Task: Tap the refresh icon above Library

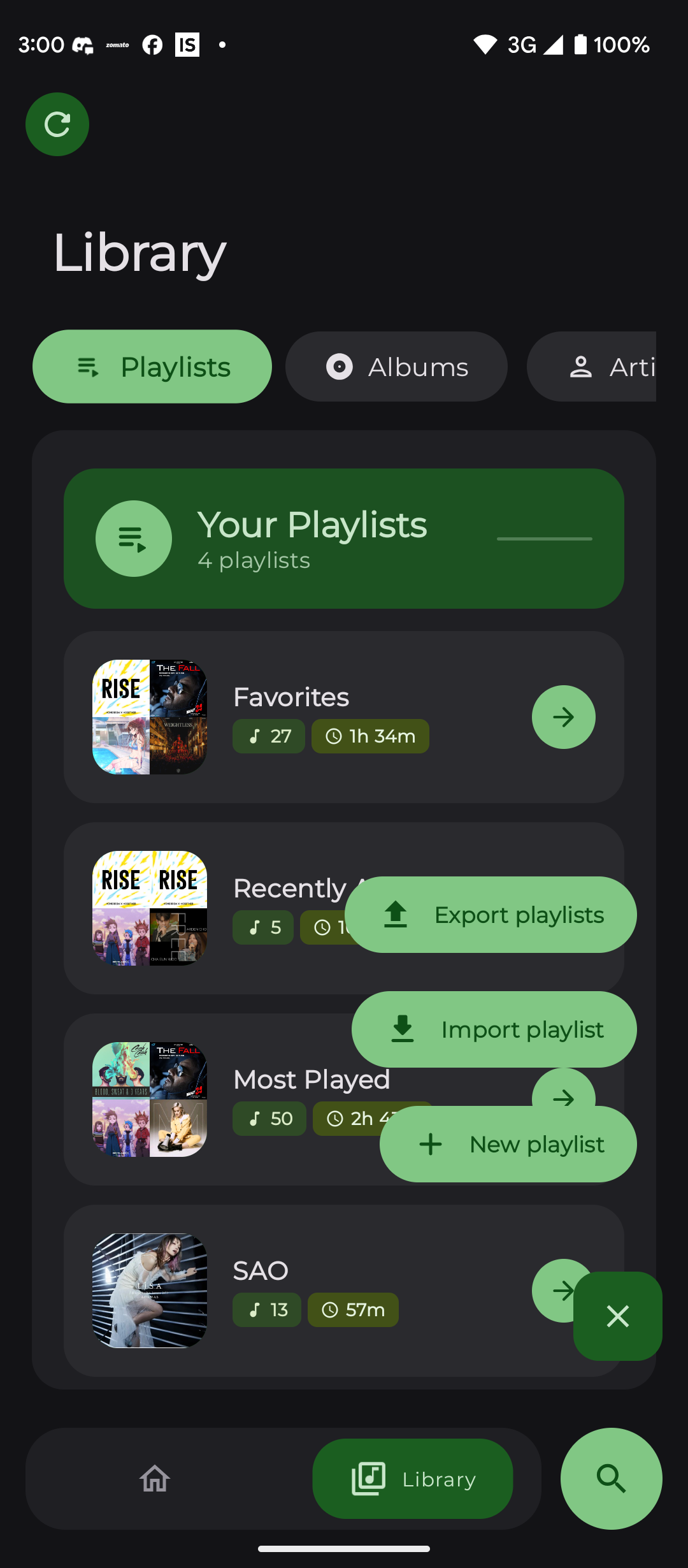Action: pos(57,124)
